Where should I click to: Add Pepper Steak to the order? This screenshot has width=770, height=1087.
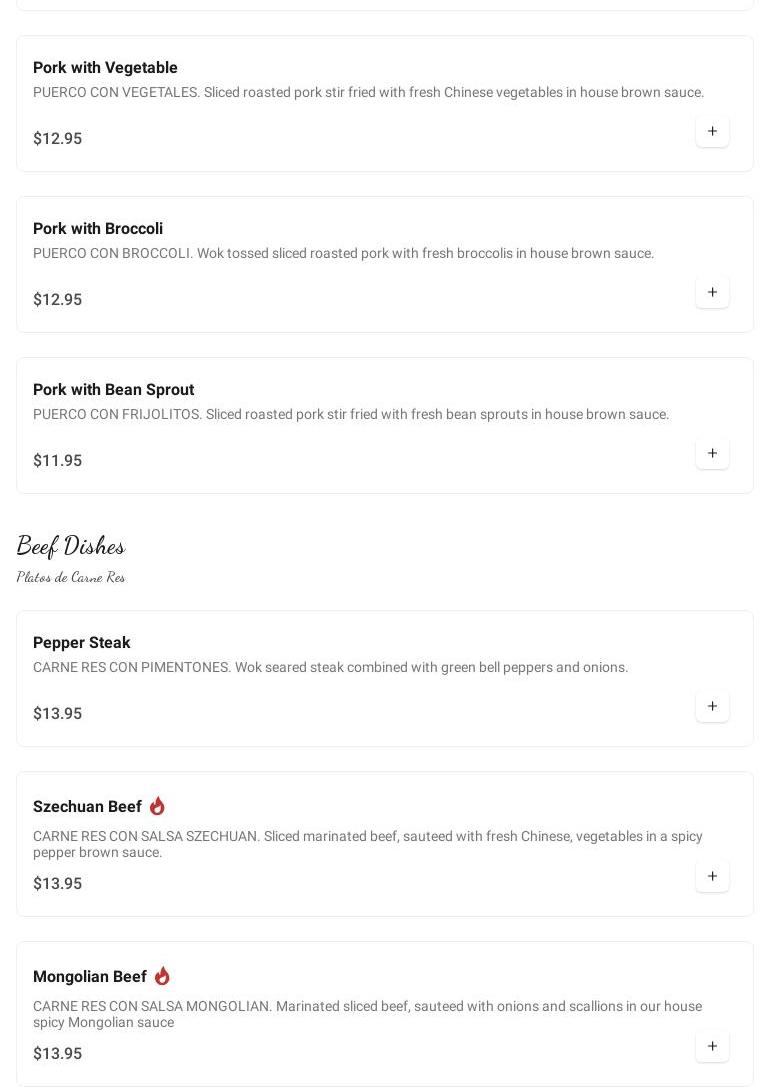click(x=712, y=706)
